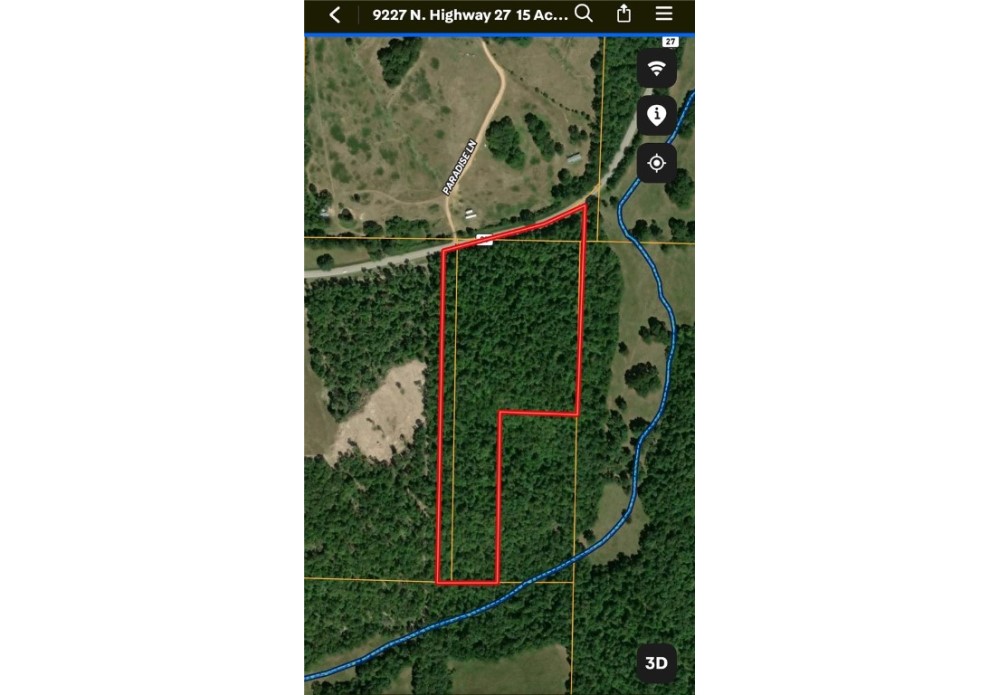1000x695 pixels.
Task: Go back using the top-left arrow
Action: [335, 14]
